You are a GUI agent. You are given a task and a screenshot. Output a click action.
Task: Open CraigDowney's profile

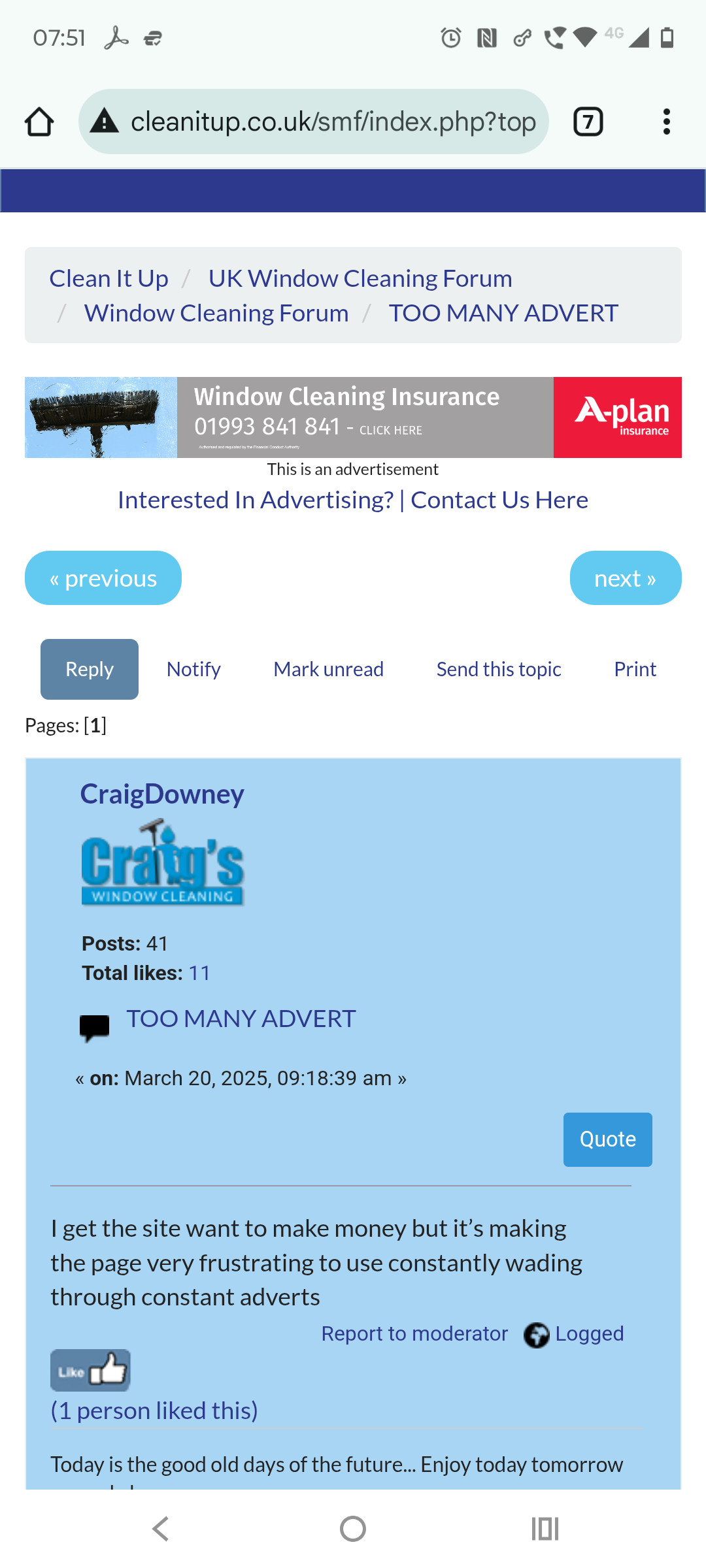pyautogui.click(x=162, y=794)
